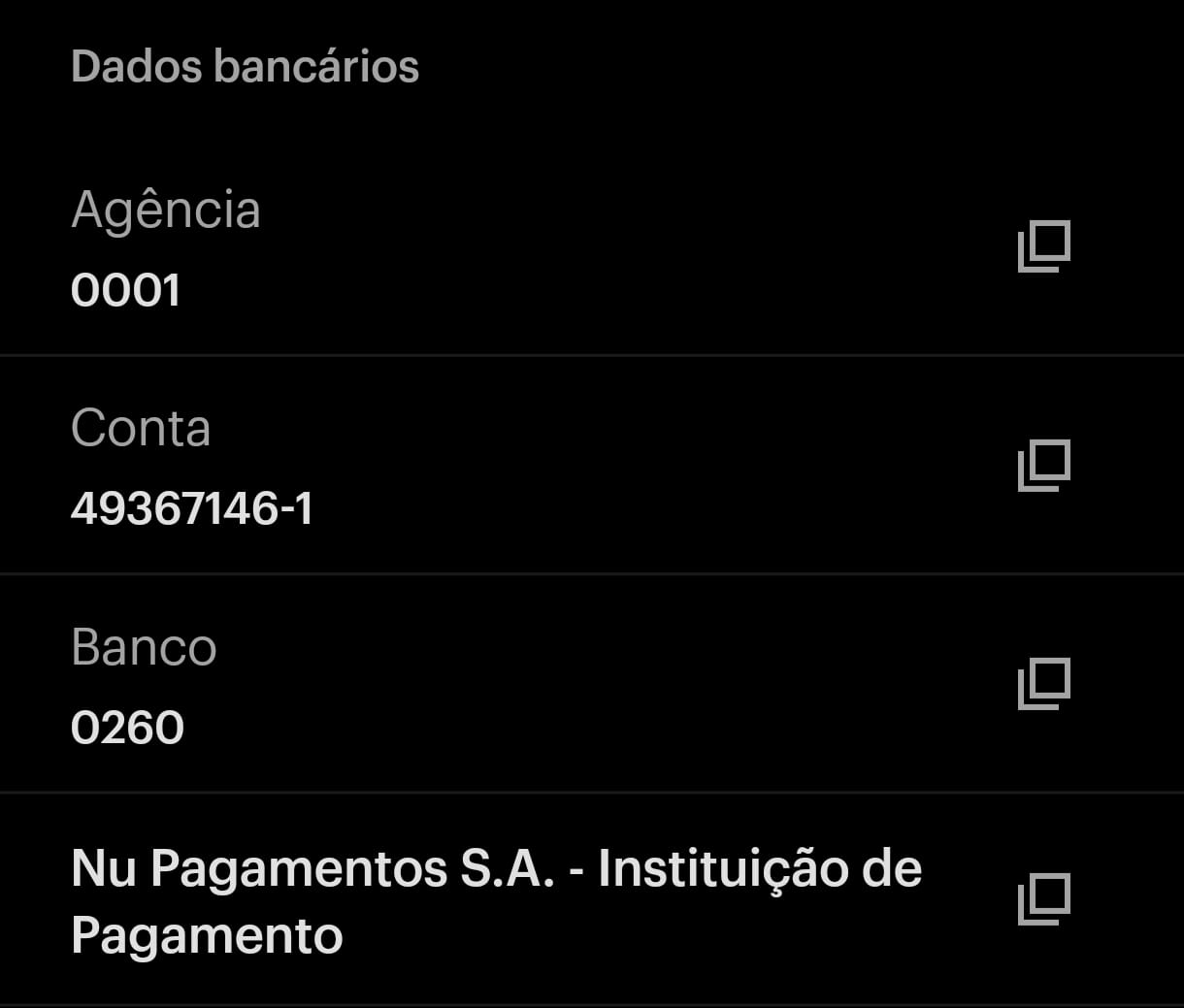The image size is (1184, 1008).
Task: Copy the Banco code 0260
Action: (1043, 683)
